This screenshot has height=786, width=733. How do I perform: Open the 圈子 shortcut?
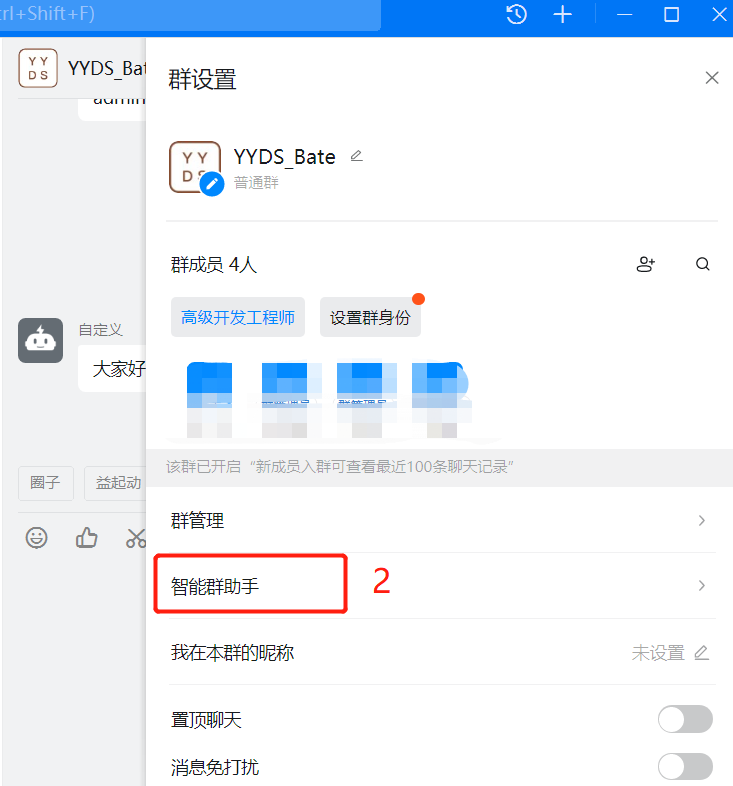pyautogui.click(x=45, y=483)
